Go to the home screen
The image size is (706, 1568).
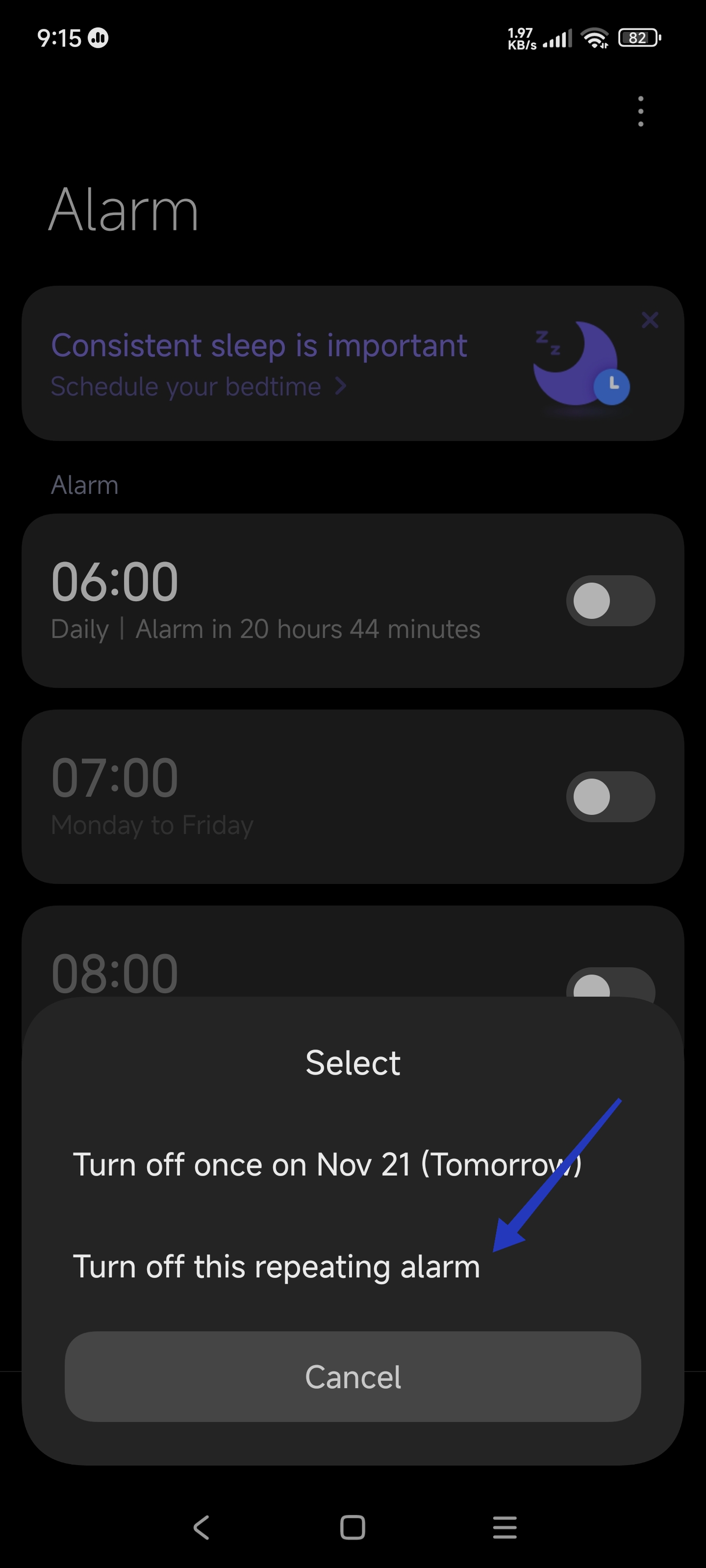353,1527
